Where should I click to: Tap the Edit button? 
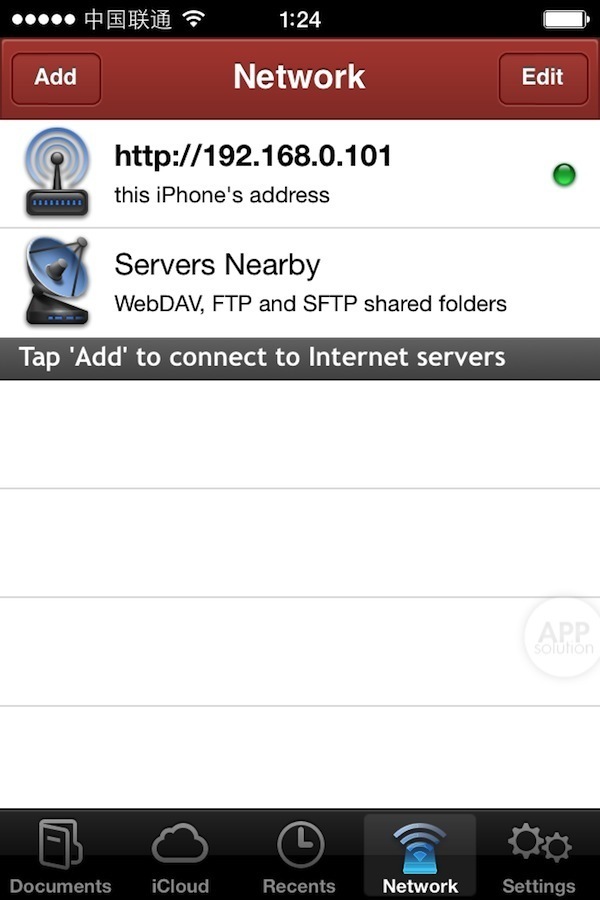point(543,78)
